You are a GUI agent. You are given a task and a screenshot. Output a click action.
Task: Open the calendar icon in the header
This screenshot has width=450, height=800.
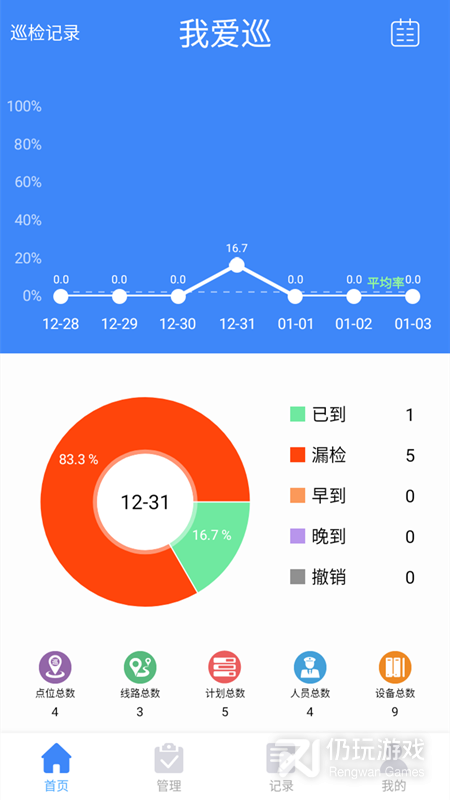point(405,33)
